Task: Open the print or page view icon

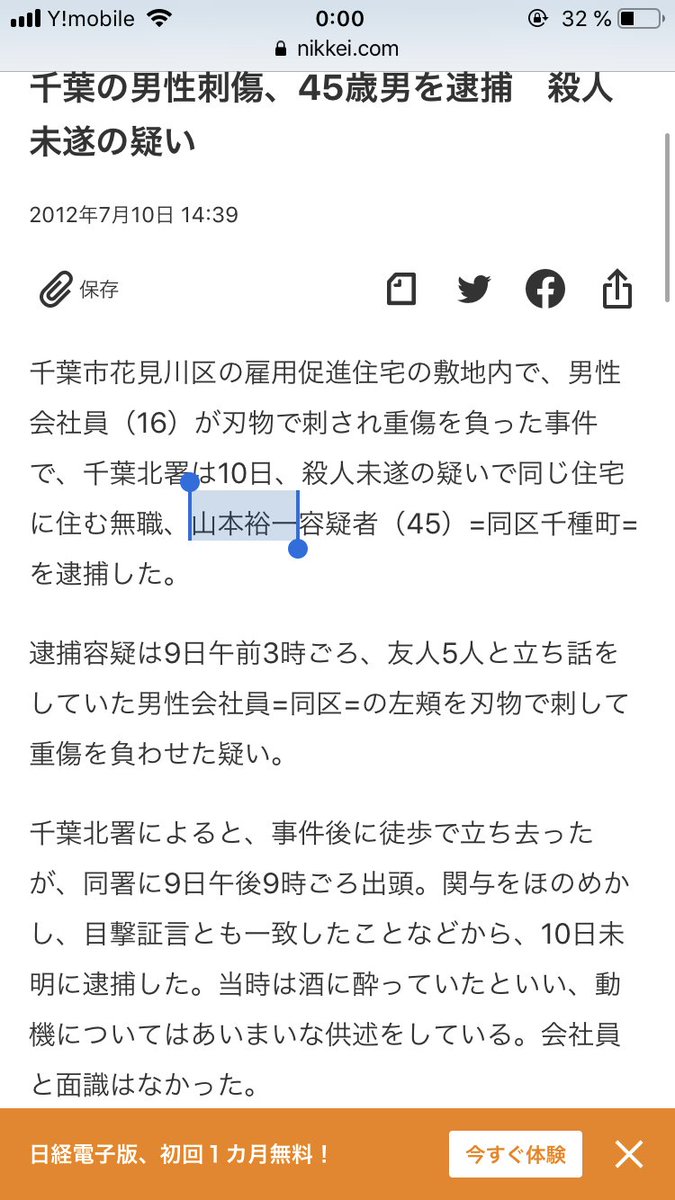Action: click(401, 290)
